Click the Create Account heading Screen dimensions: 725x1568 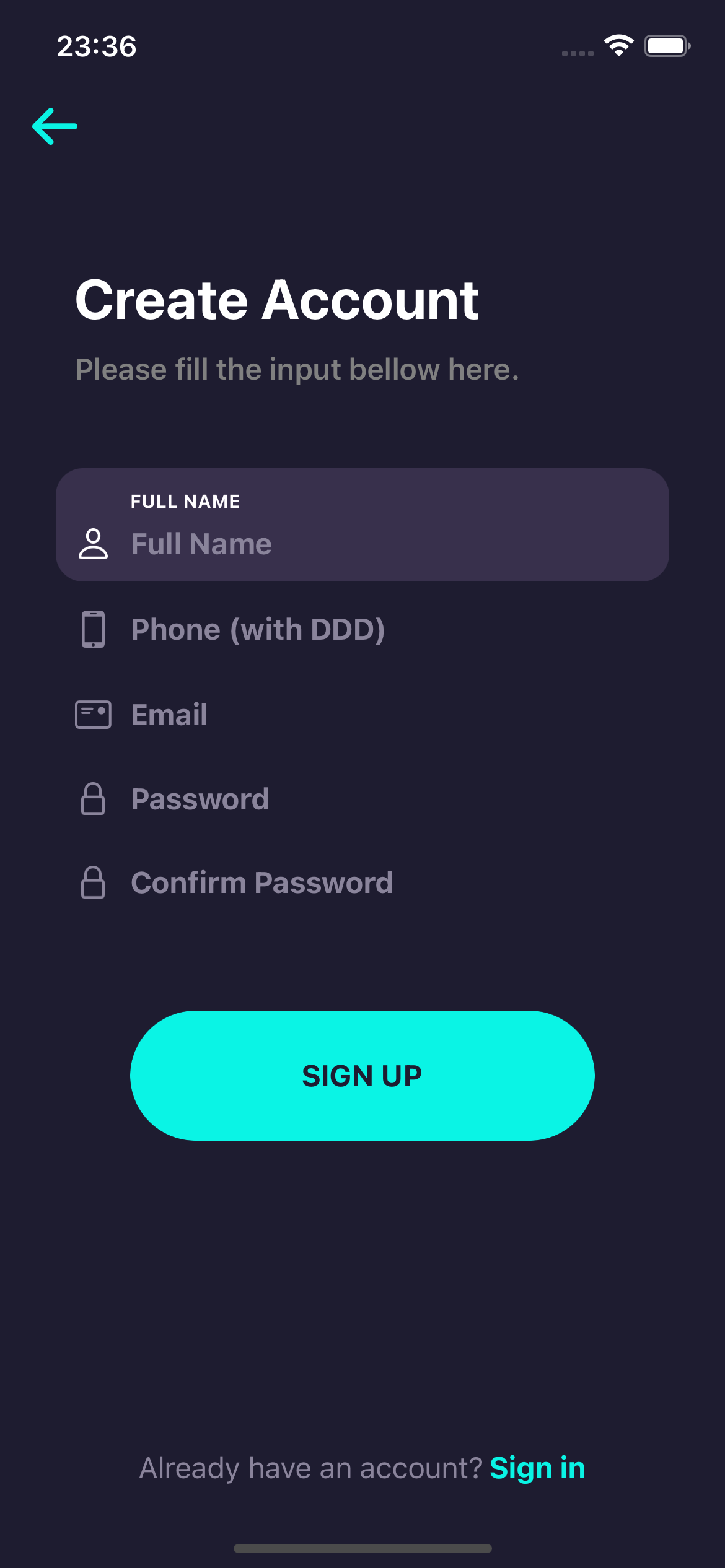click(276, 301)
